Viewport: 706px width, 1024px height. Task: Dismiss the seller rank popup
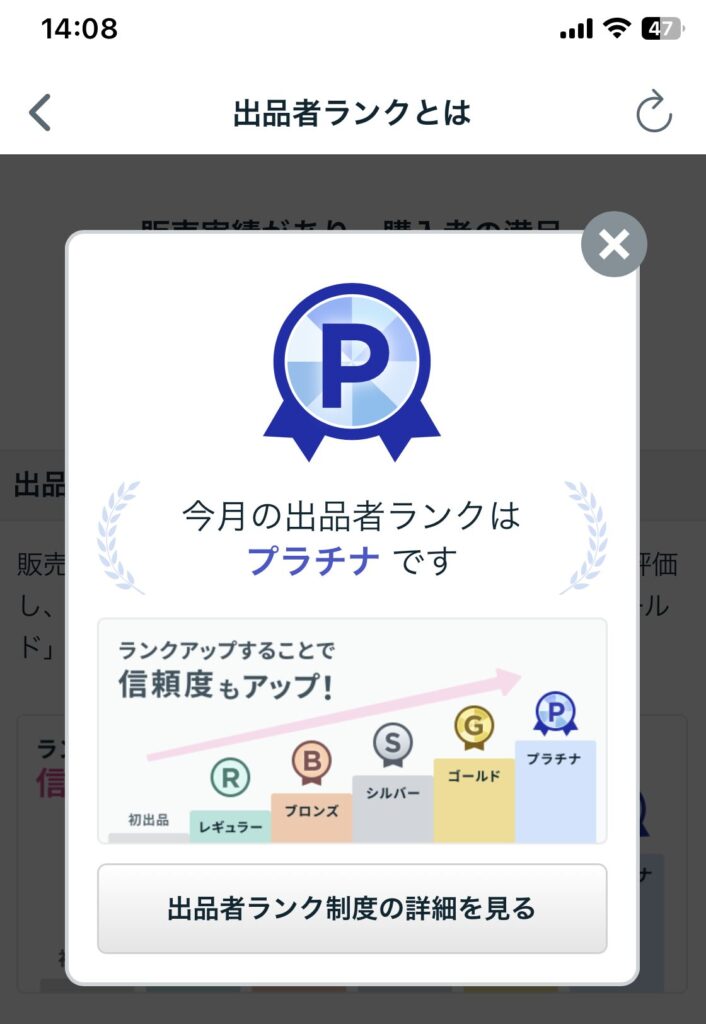[x=614, y=244]
